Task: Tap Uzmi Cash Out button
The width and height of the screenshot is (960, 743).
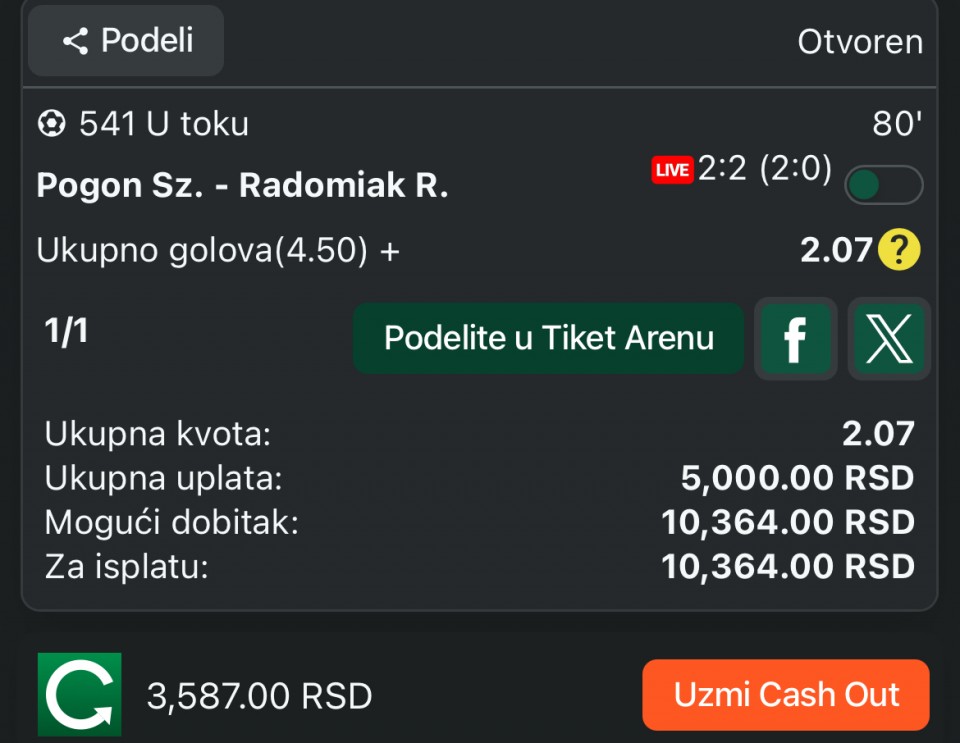Action: pyautogui.click(x=786, y=695)
